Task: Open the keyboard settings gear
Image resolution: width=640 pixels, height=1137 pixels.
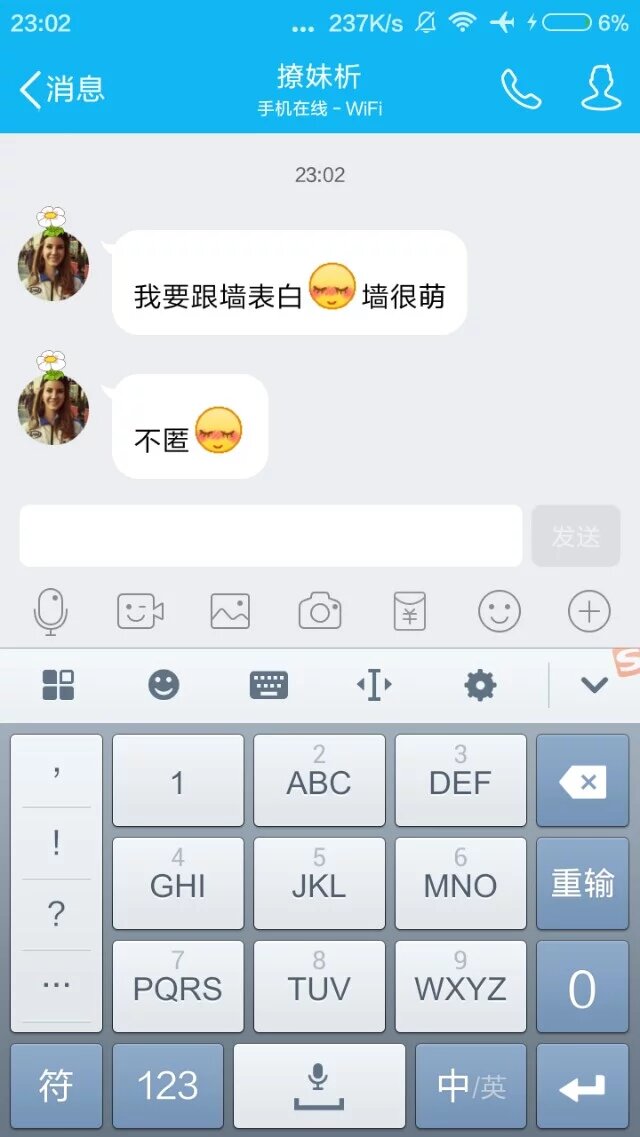Action: 480,685
